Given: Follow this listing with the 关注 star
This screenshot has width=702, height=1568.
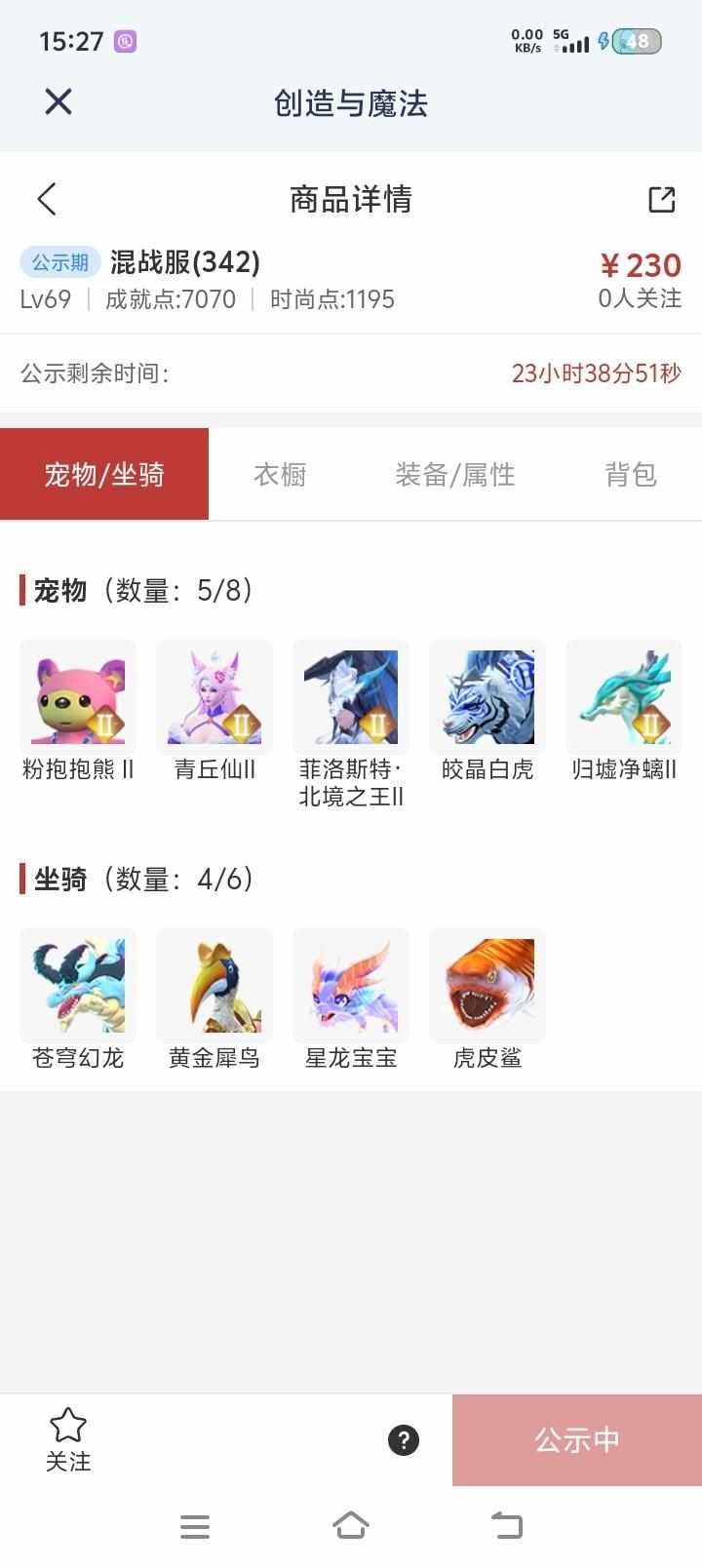Looking at the screenshot, I should point(68,1438).
